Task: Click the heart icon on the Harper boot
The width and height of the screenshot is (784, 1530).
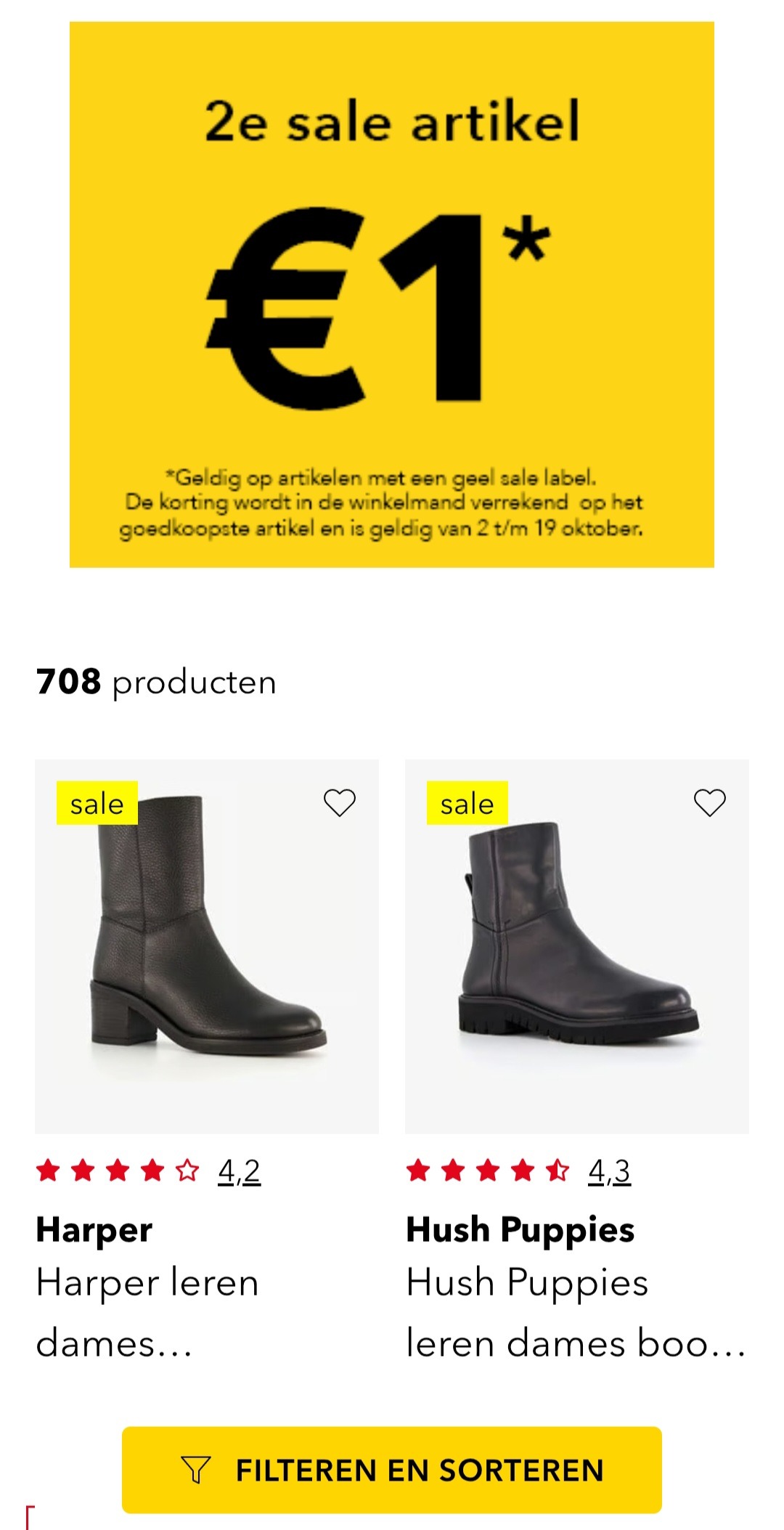Action: point(340,803)
